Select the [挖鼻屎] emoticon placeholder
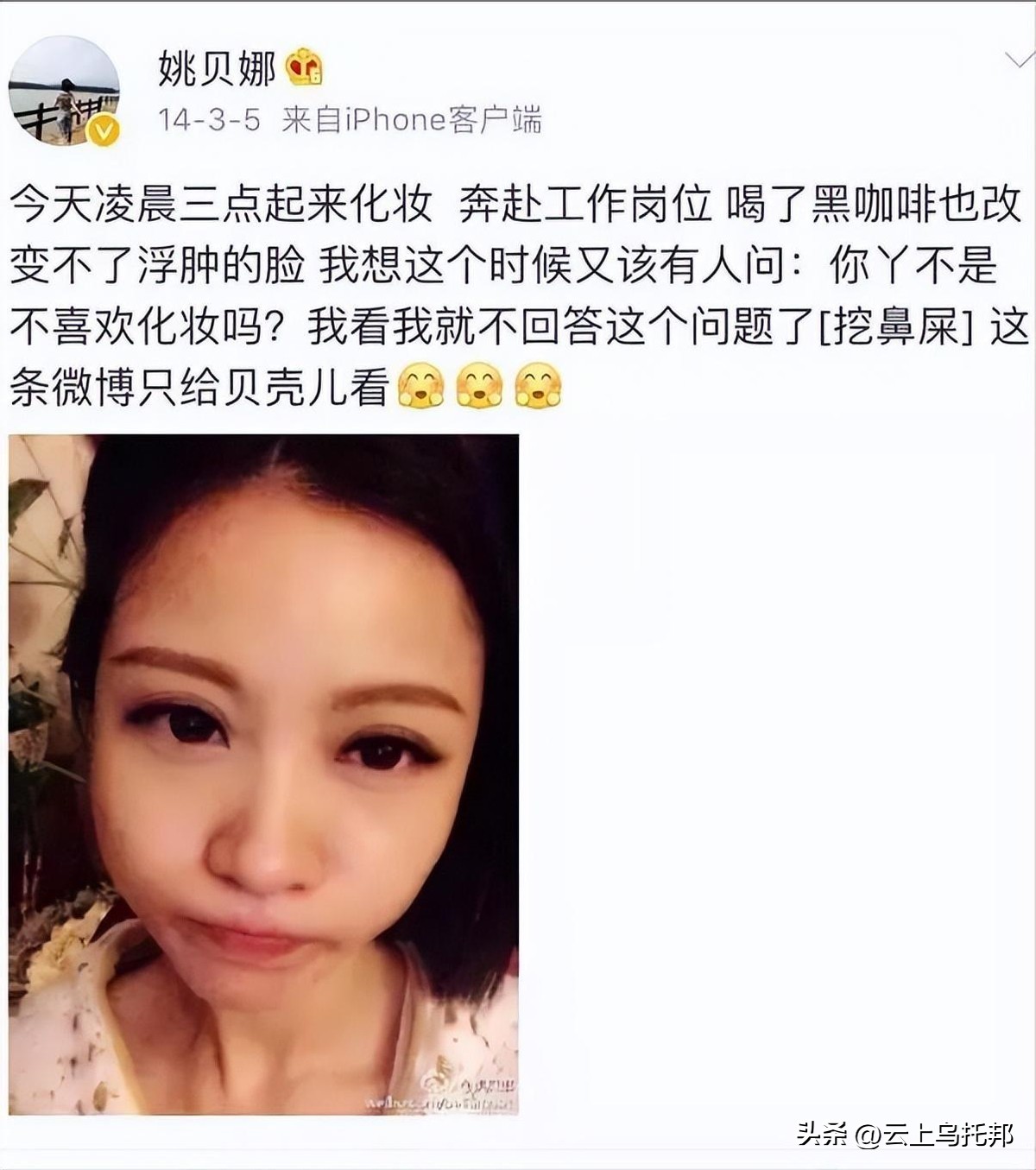Viewport: 1036px width, 1170px height. click(898, 324)
